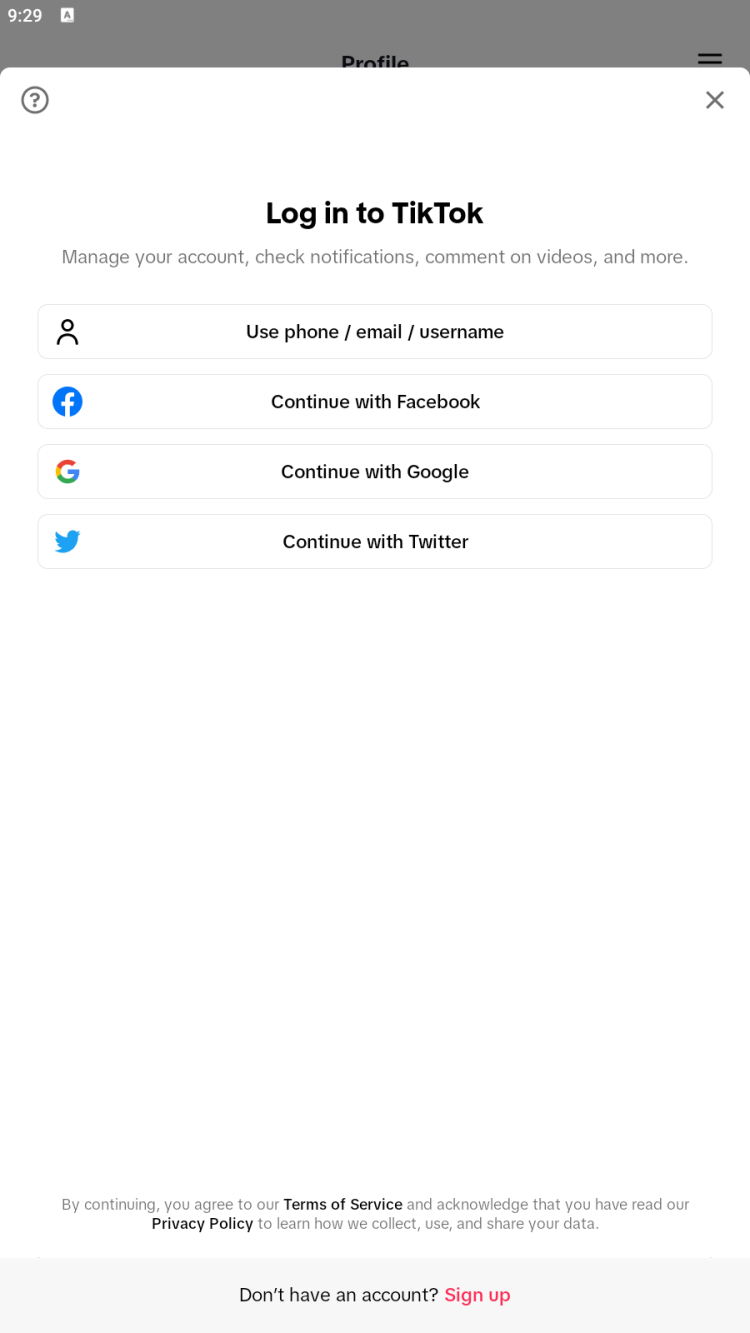The width and height of the screenshot is (750, 1333).
Task: Tap Sign up to create account
Action: coord(477,1295)
